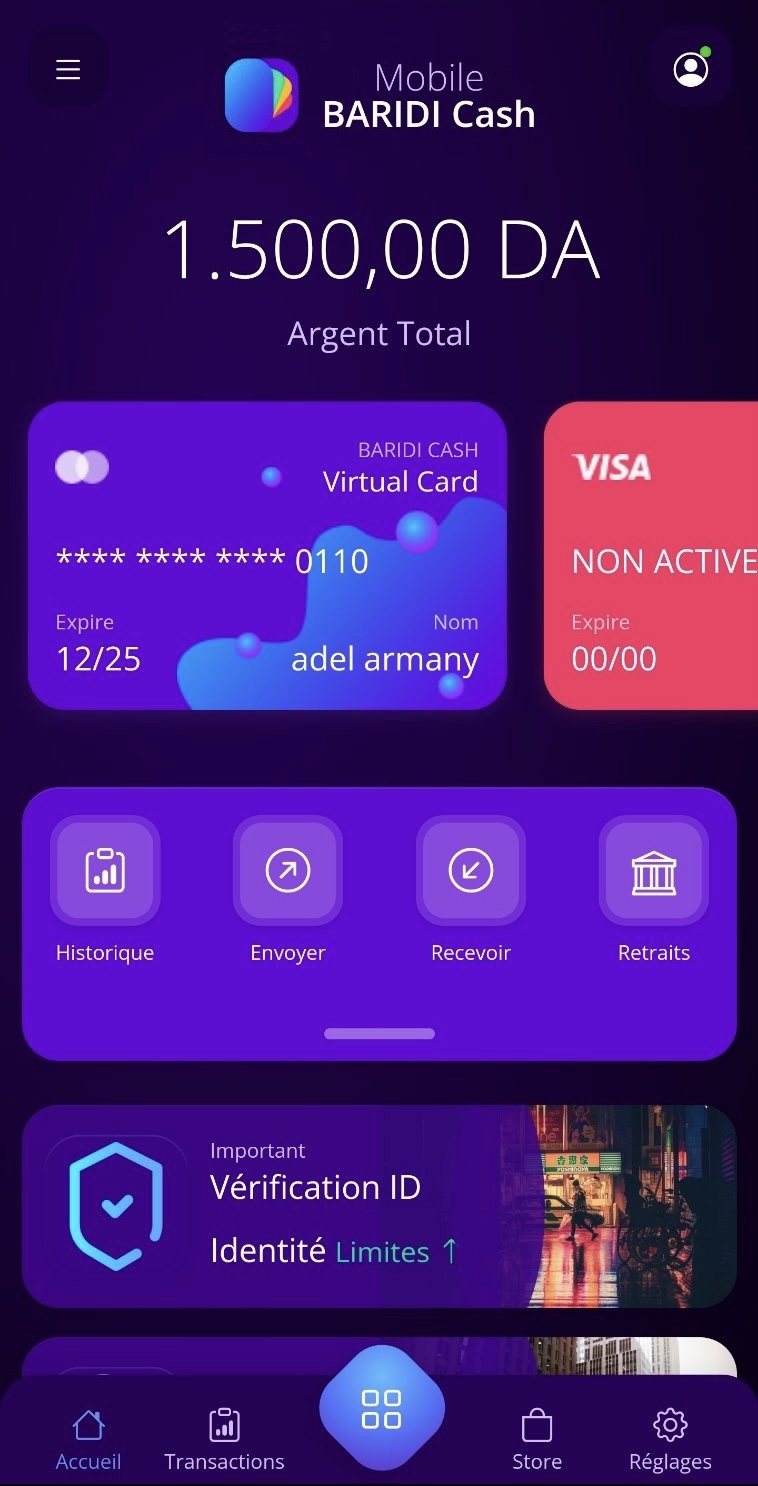Open the user profile icon
Viewport: 758px width, 1486px height.
coord(690,69)
